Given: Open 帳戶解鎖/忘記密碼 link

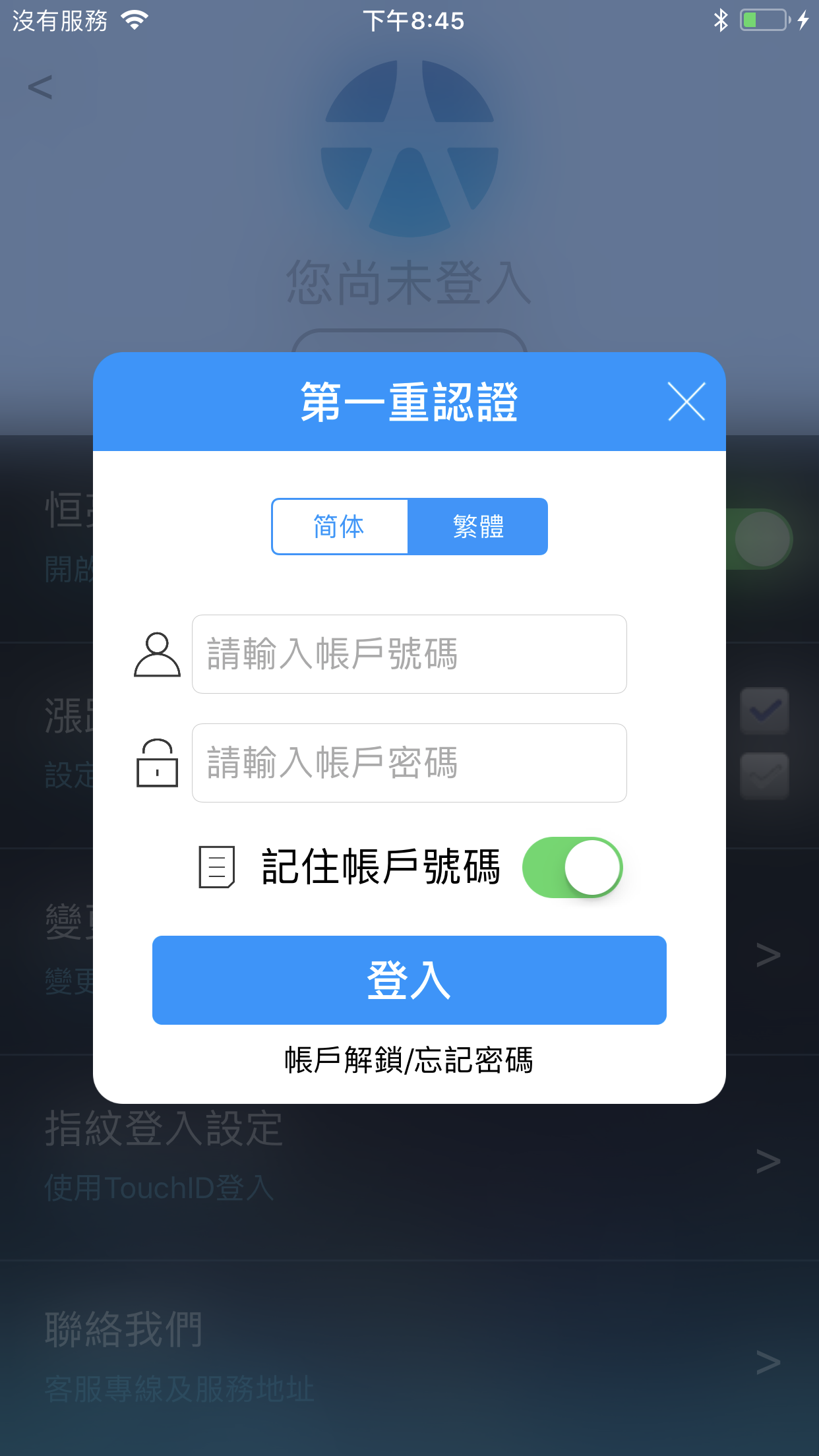Looking at the screenshot, I should click(409, 1060).
